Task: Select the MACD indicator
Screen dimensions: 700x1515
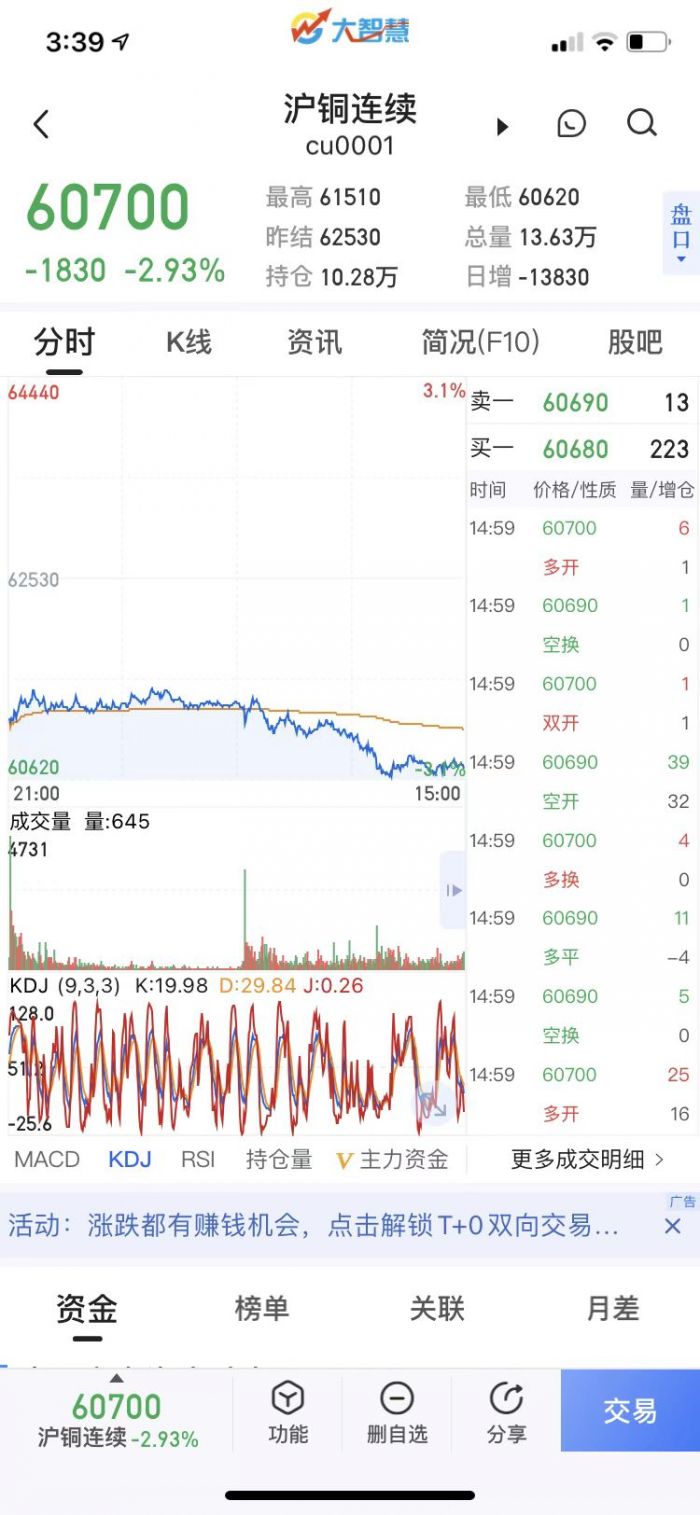Action: (47, 1159)
